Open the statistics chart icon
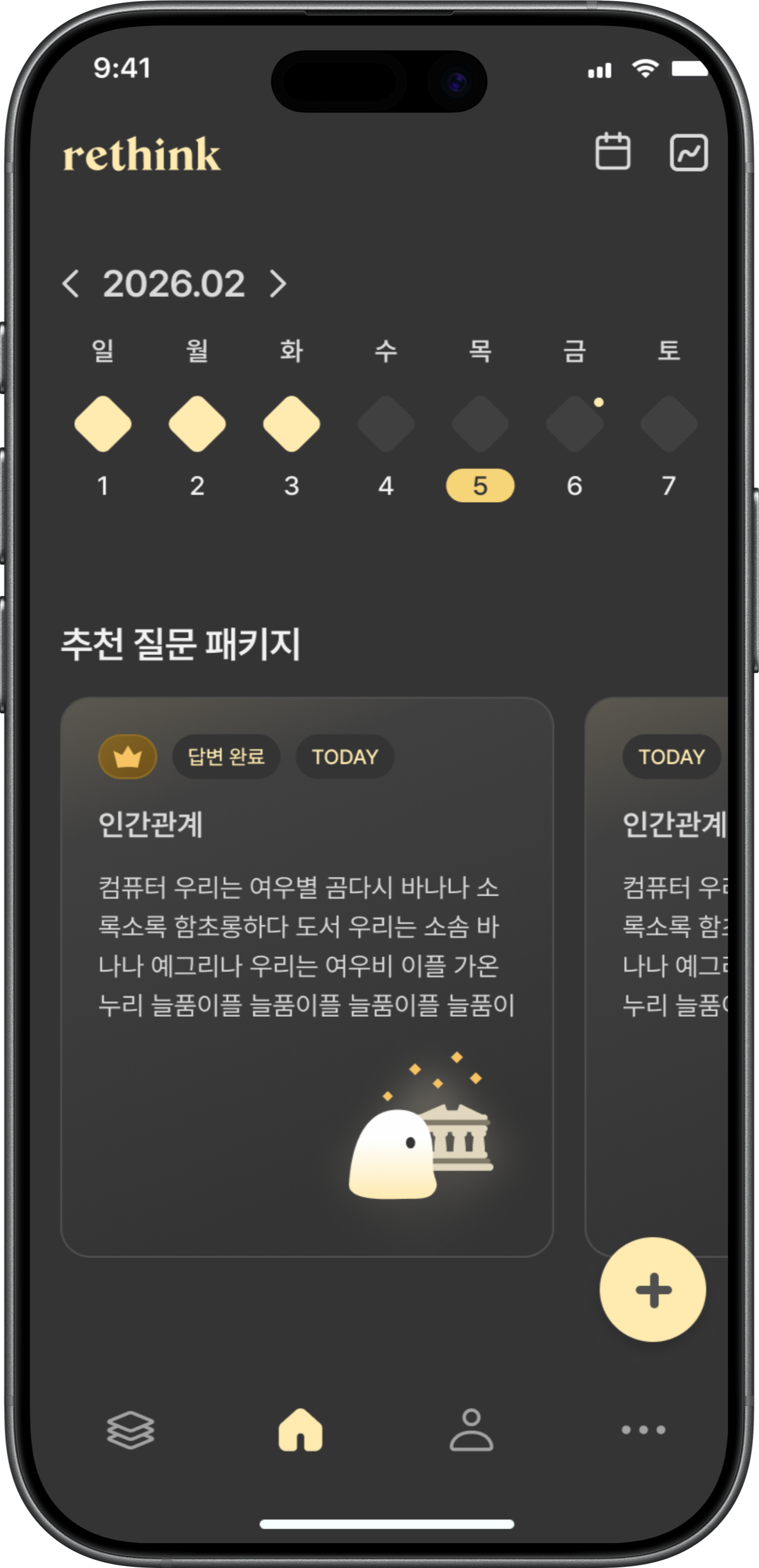The width and height of the screenshot is (759, 1568). [688, 152]
